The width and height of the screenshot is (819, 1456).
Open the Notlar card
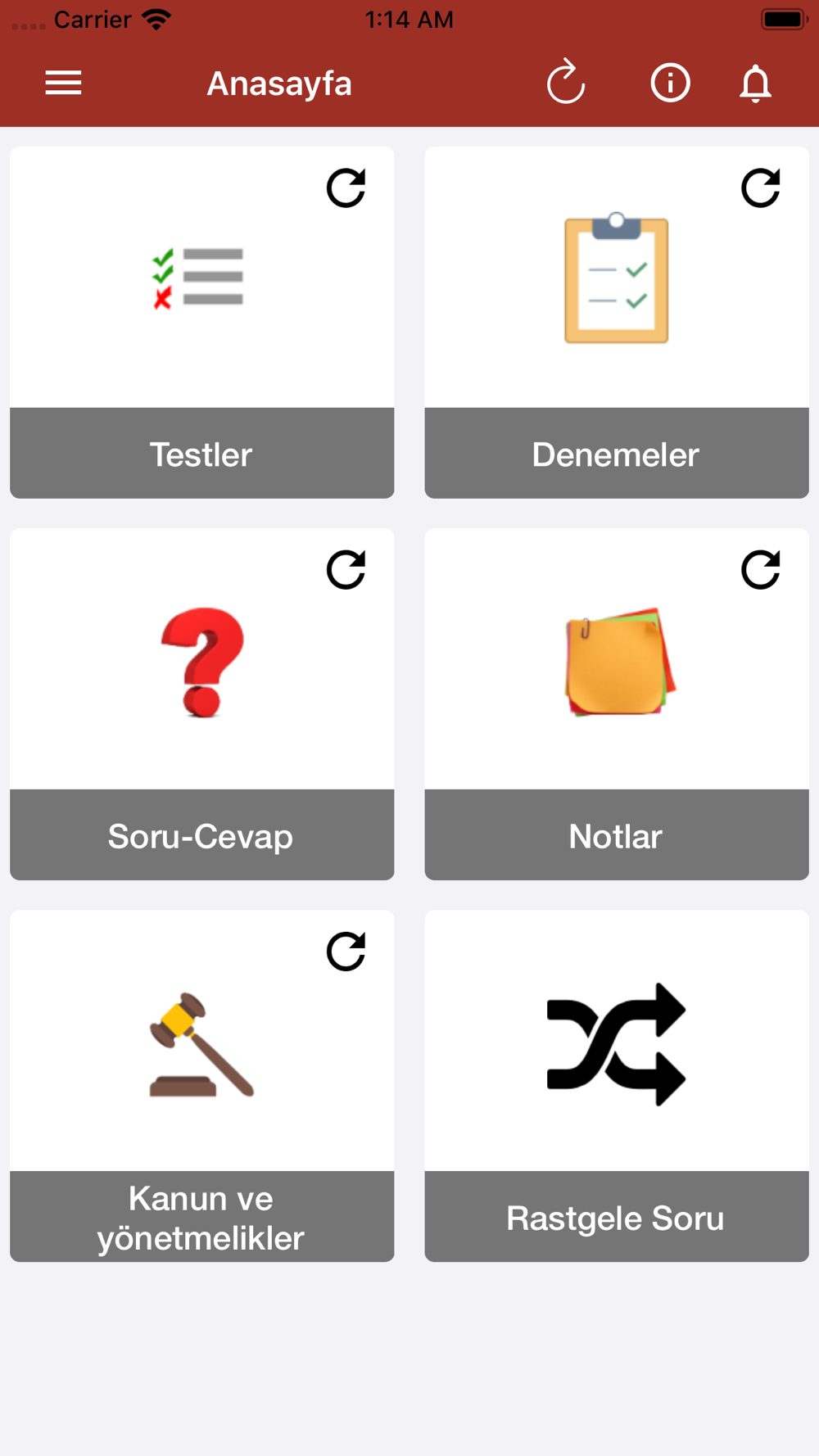coord(617,704)
